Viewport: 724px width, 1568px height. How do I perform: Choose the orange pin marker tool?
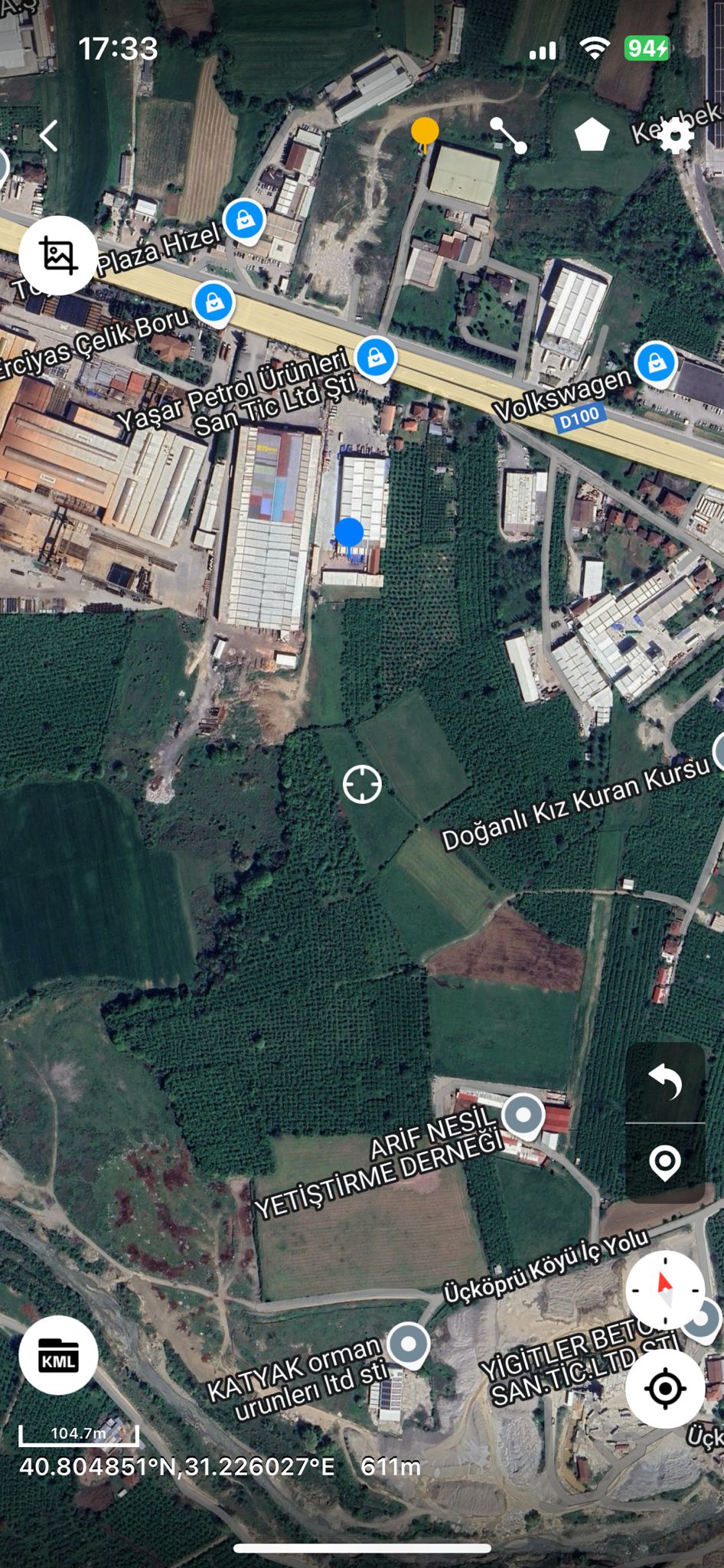(425, 132)
